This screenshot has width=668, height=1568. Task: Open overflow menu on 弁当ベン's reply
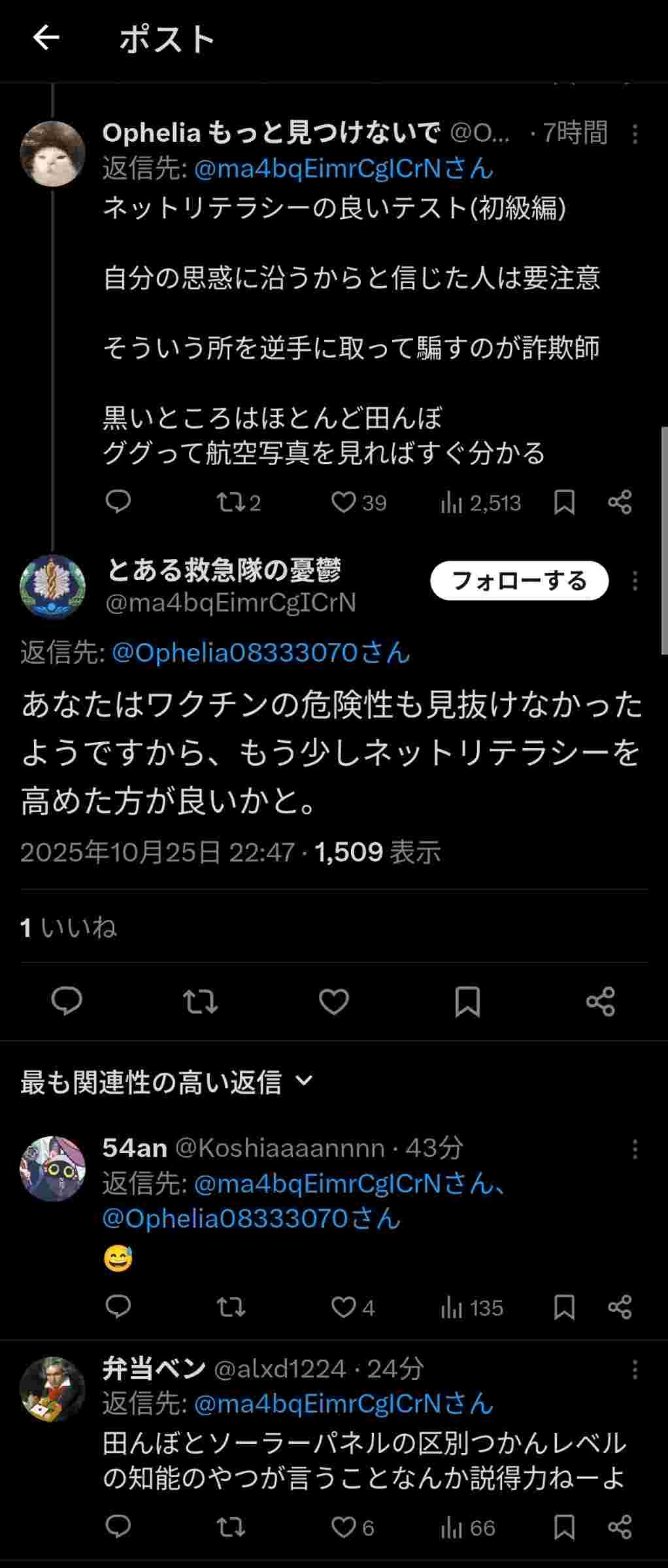point(635,1369)
